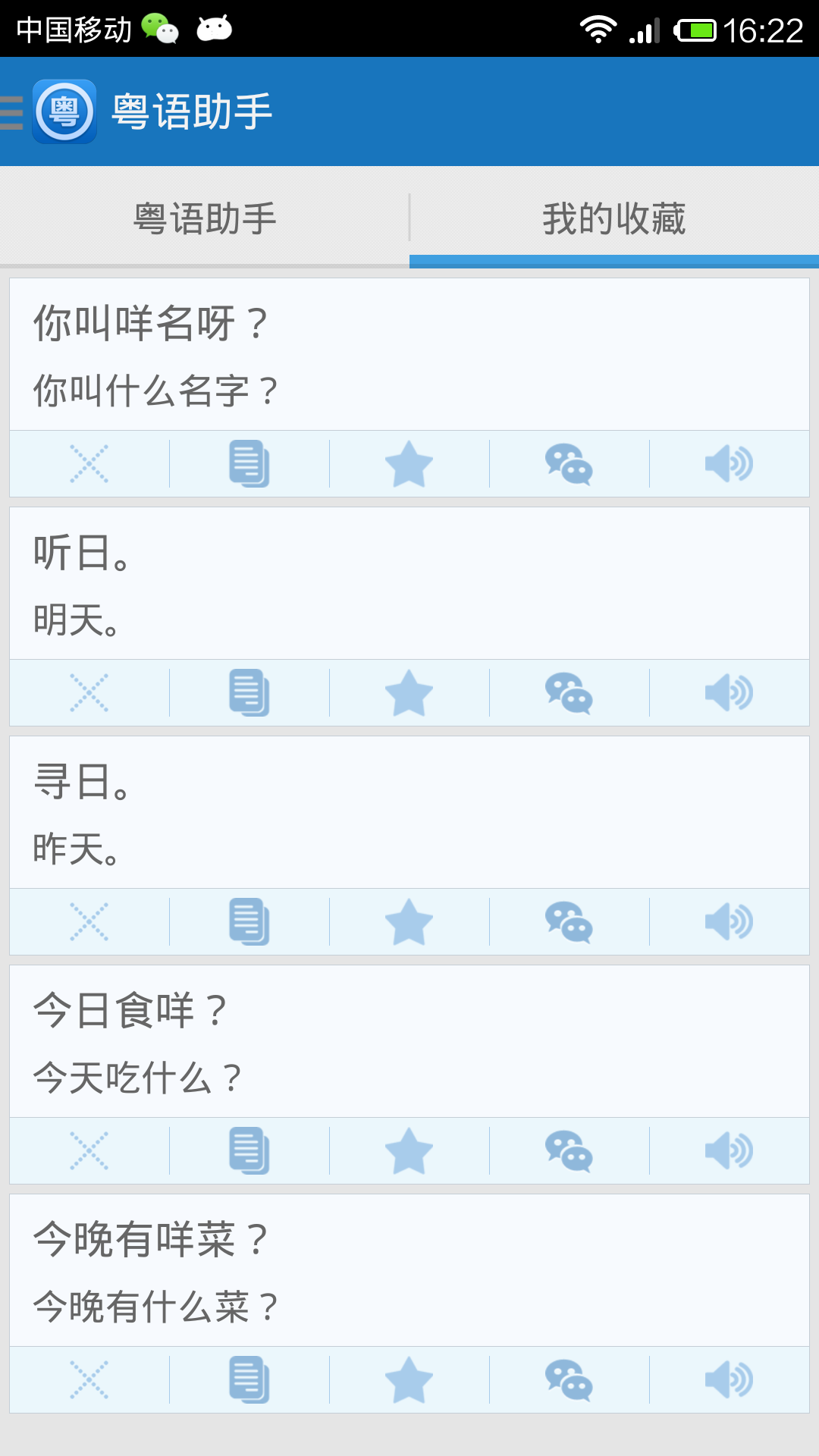Delete the 今晚有咩菜 phrase
Screen dimensions: 819x1456
pos(89,1379)
